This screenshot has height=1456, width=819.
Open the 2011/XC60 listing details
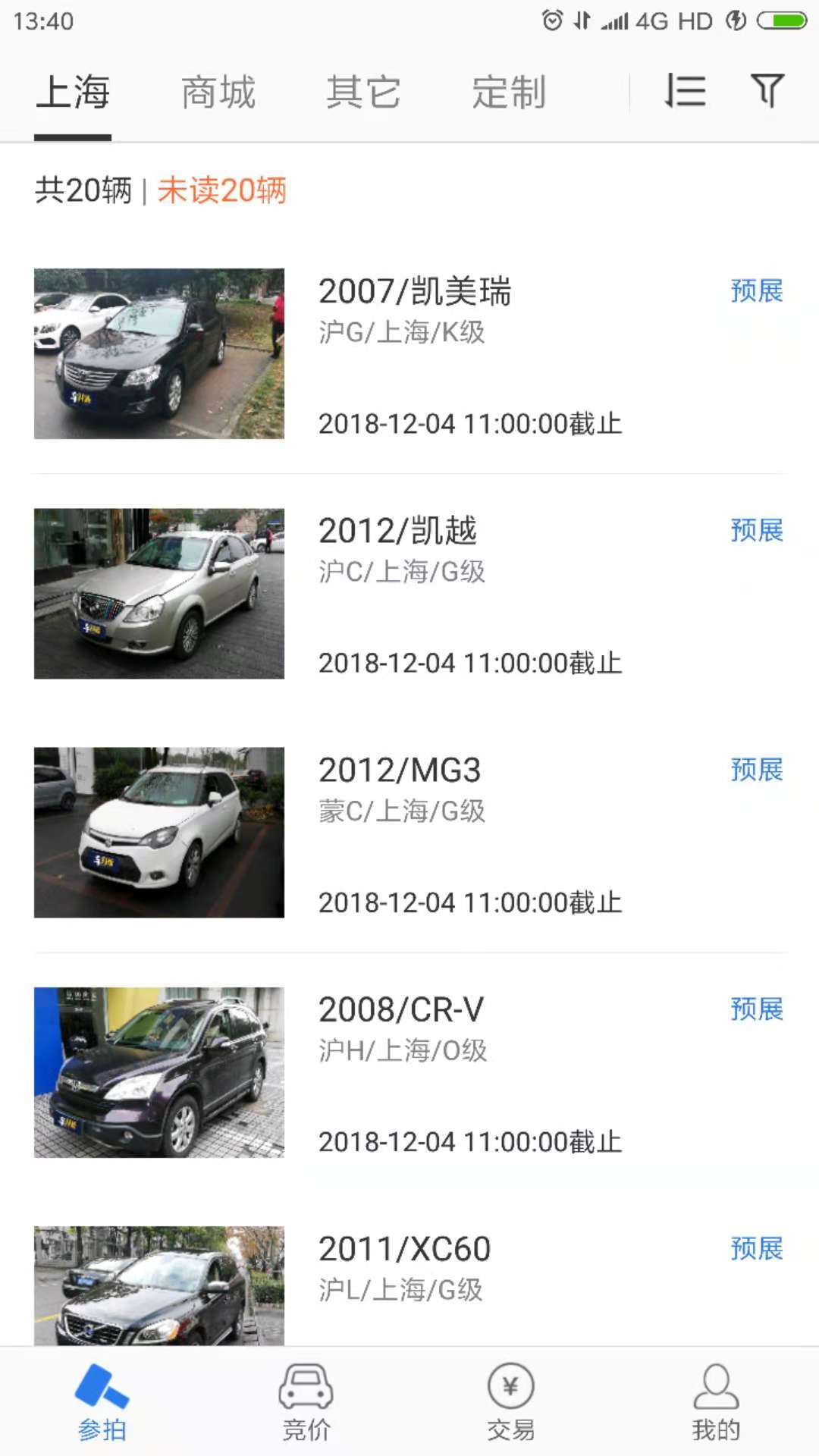pos(403,1248)
